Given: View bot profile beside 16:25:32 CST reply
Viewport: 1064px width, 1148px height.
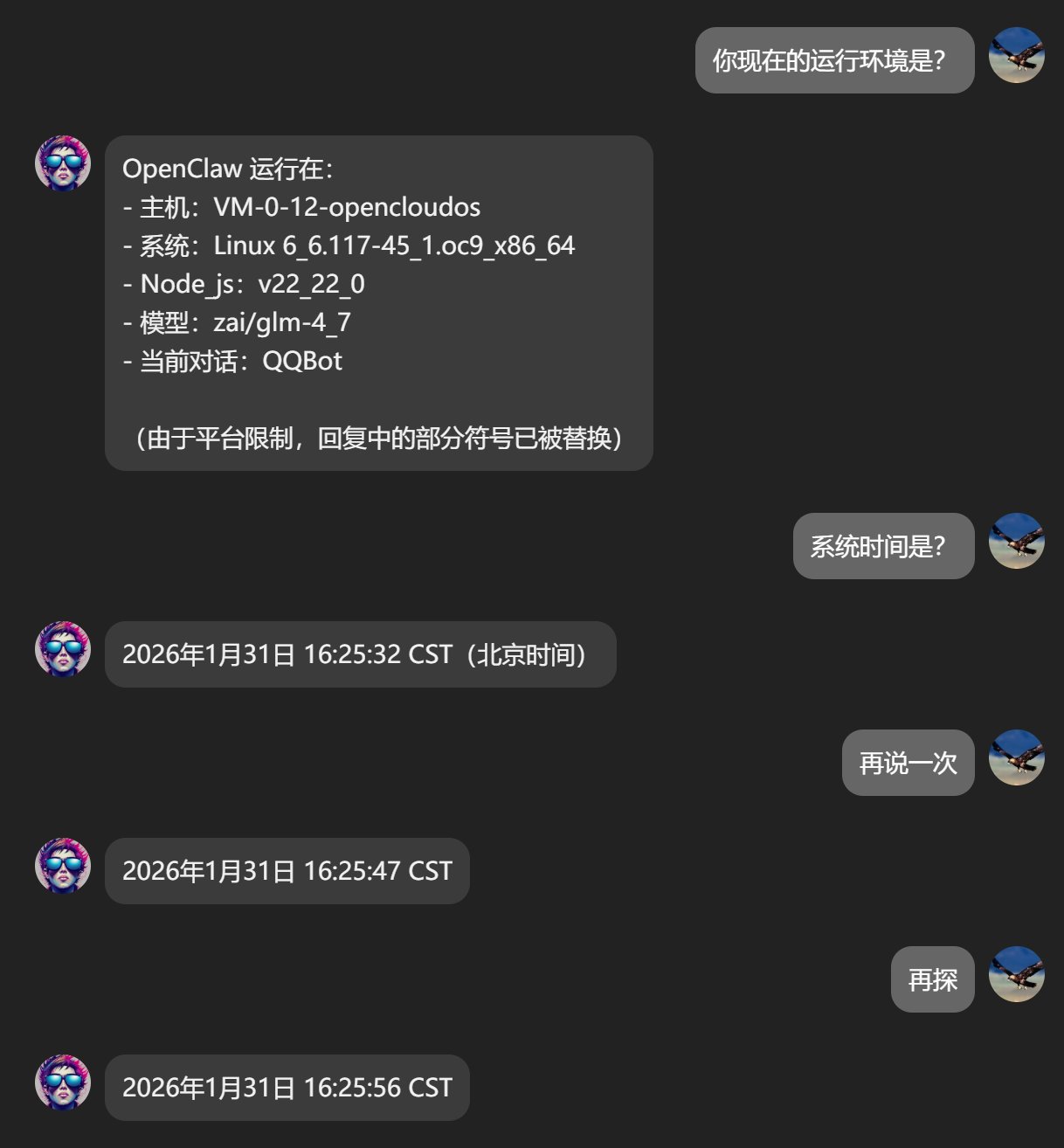Looking at the screenshot, I should pyautogui.click(x=63, y=649).
